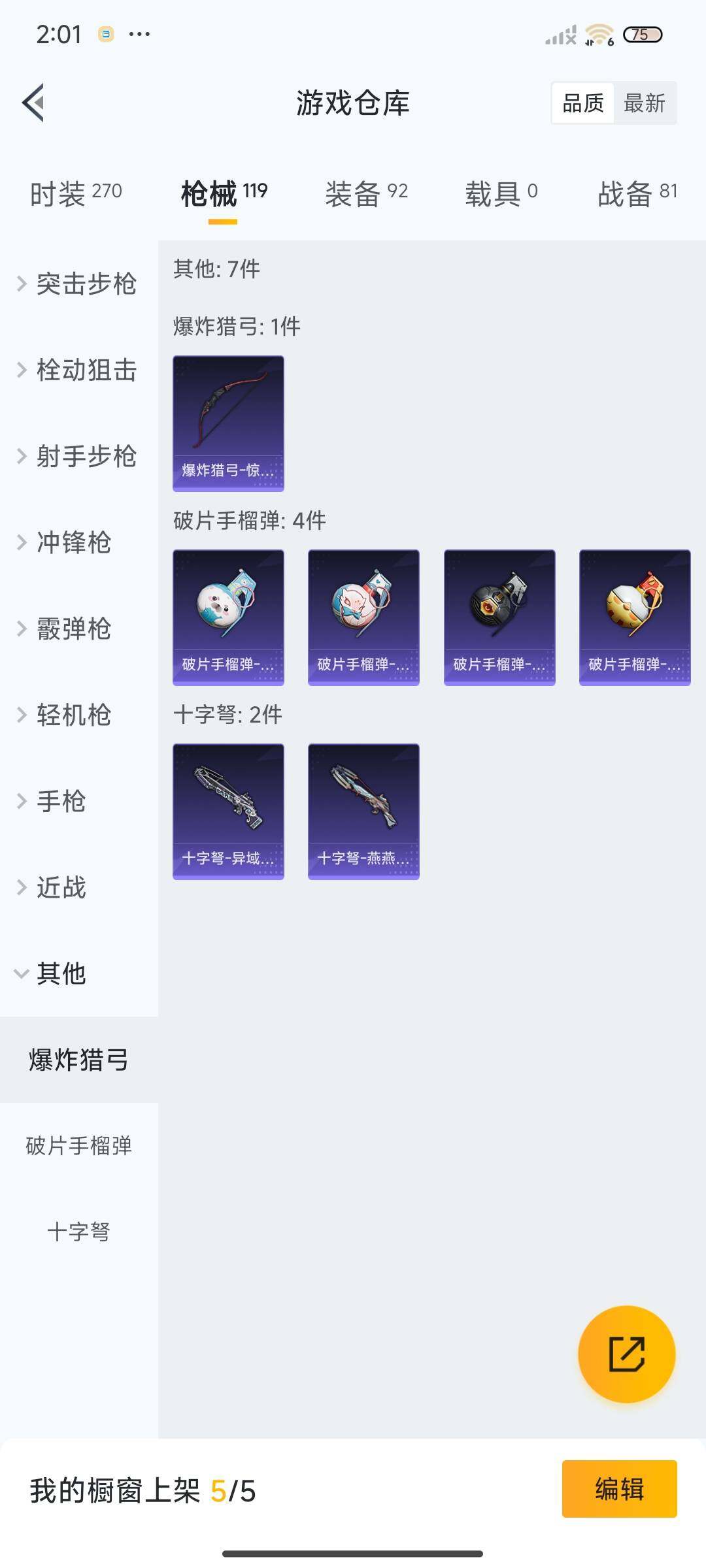Image resolution: width=706 pixels, height=1568 pixels.
Task: Go back using the top-left arrow
Action: coord(33,103)
